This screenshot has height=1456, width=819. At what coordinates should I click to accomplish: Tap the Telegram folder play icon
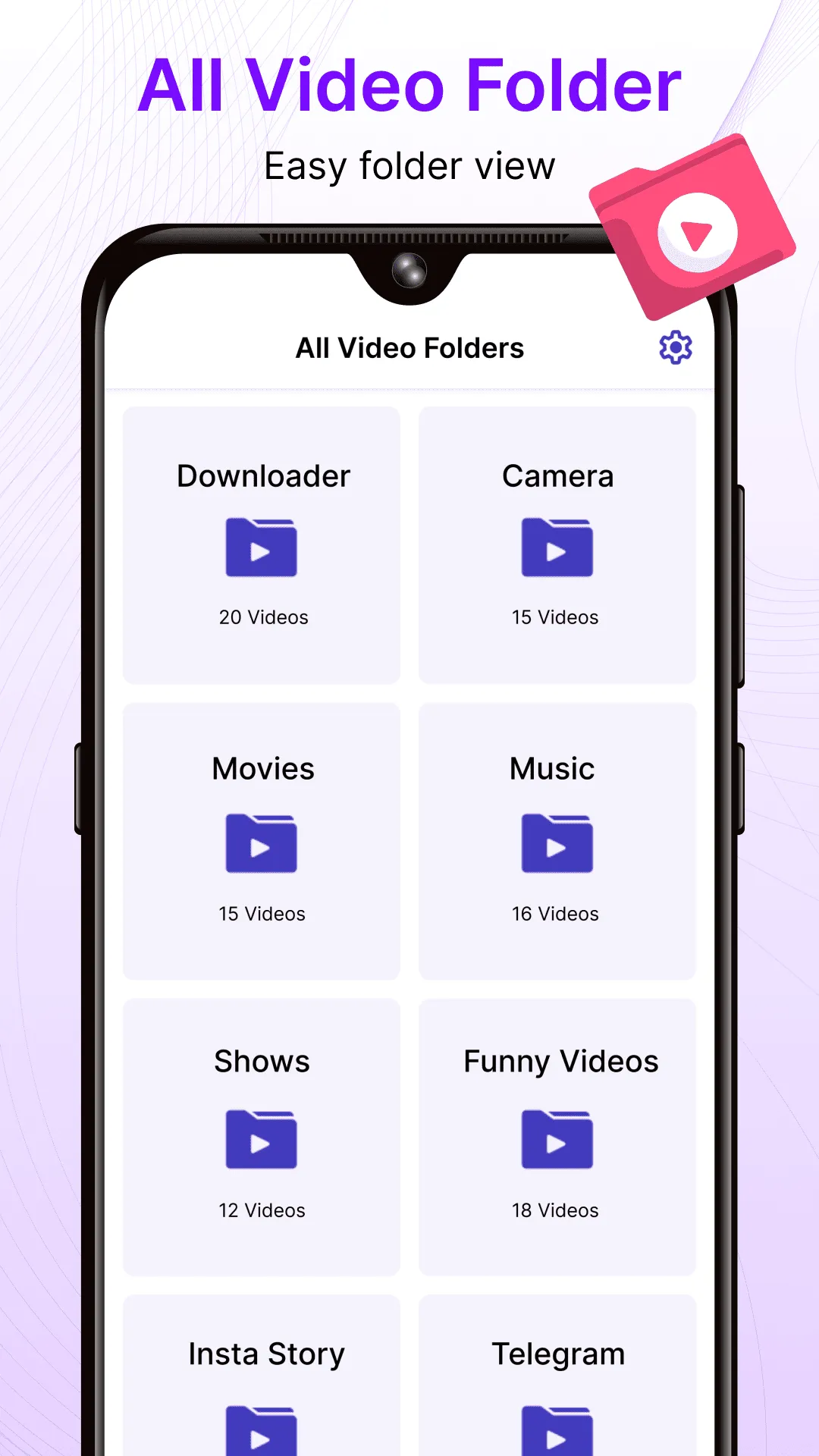coord(557,1433)
